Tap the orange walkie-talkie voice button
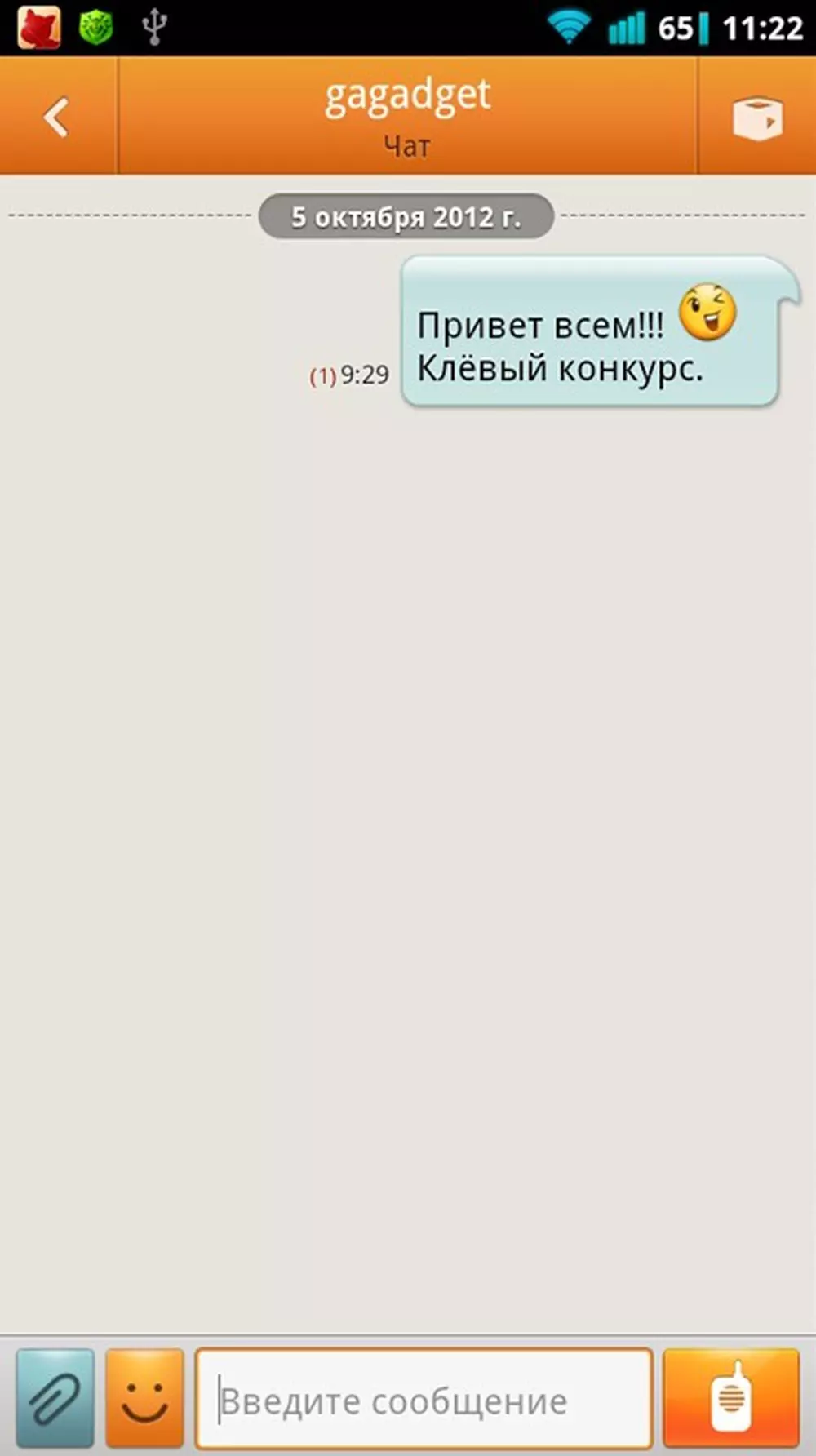816x1456 pixels. coord(730,1397)
